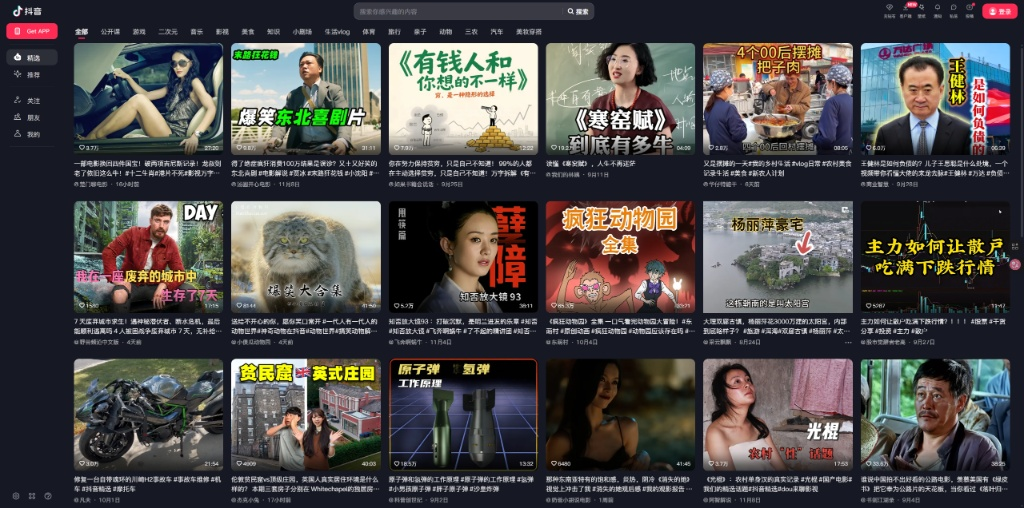Play the 贫民窟 英式庄园 video

pyautogui.click(x=306, y=414)
